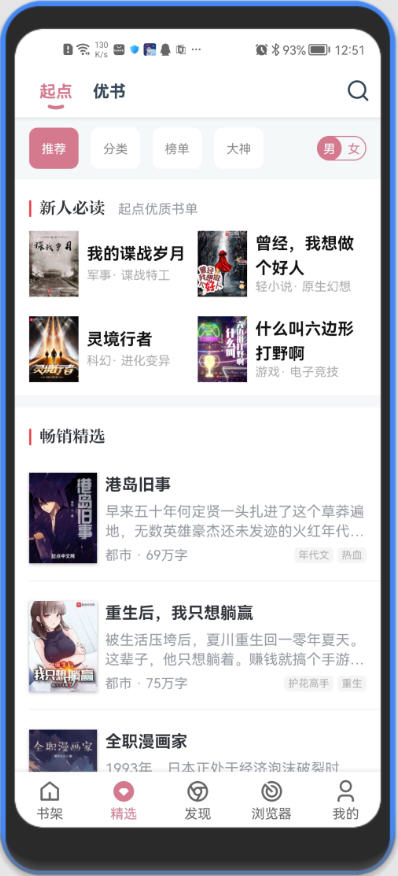Select the 推荐 chip
The width and height of the screenshot is (398, 876).
click(x=54, y=149)
